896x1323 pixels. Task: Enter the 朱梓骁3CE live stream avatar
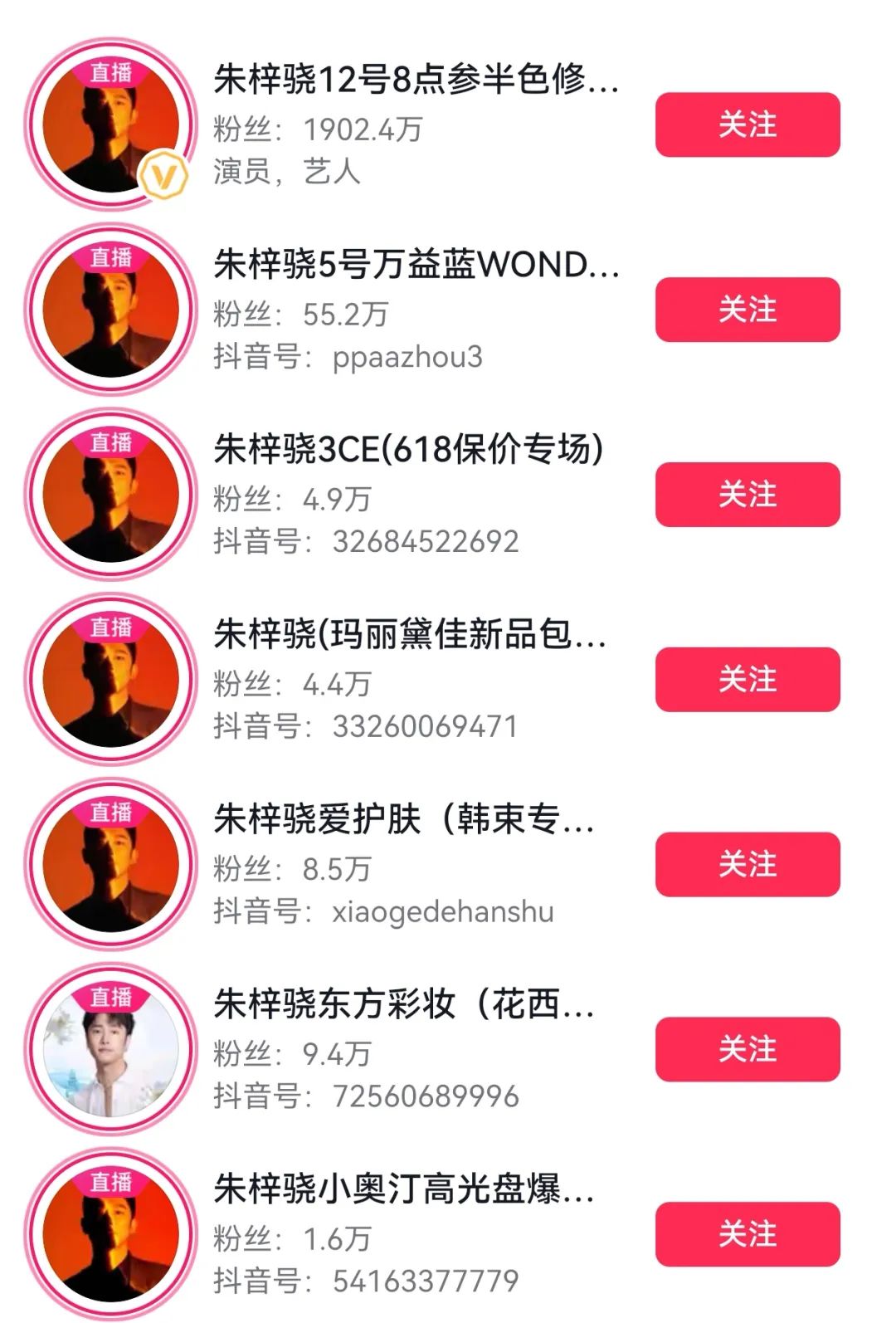110,495
